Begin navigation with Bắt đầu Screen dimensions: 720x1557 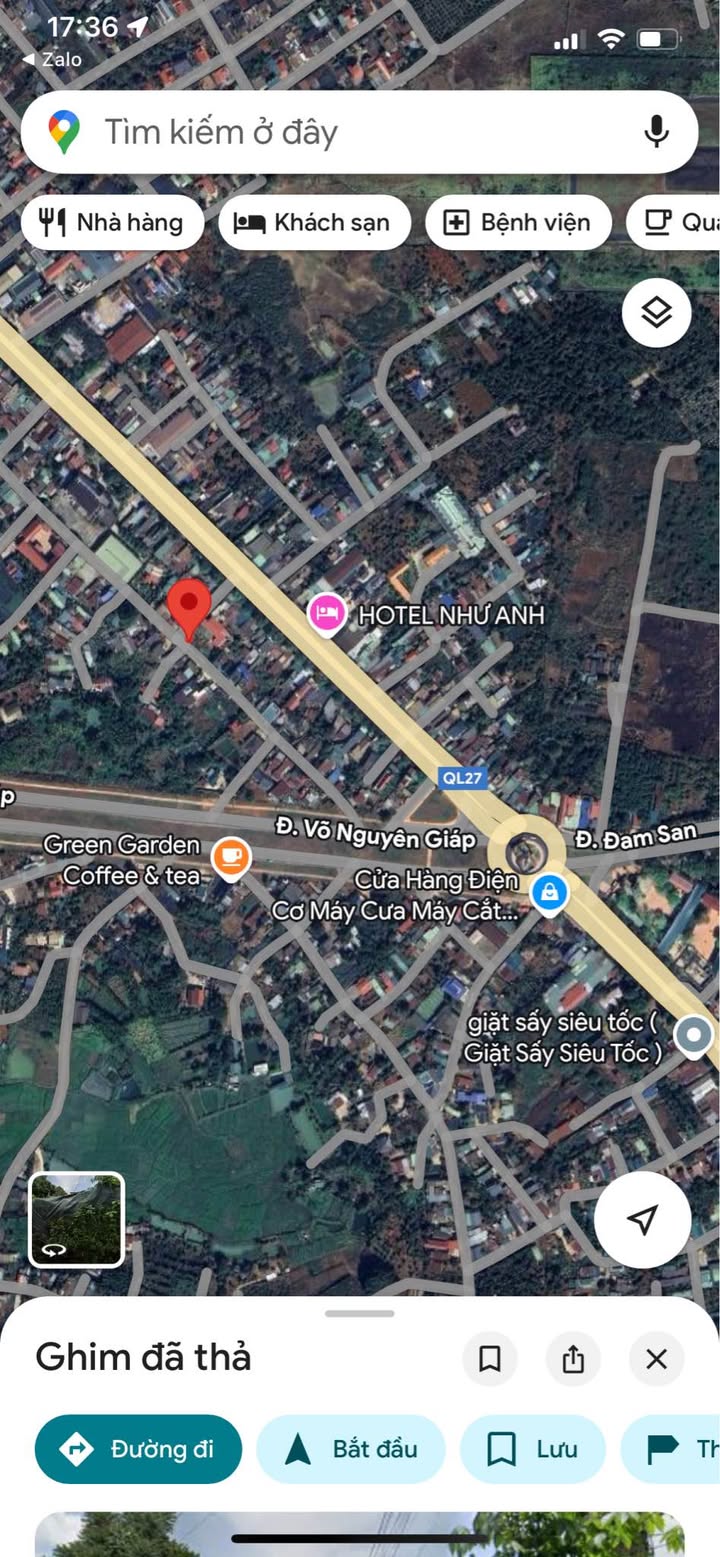[x=351, y=1449]
